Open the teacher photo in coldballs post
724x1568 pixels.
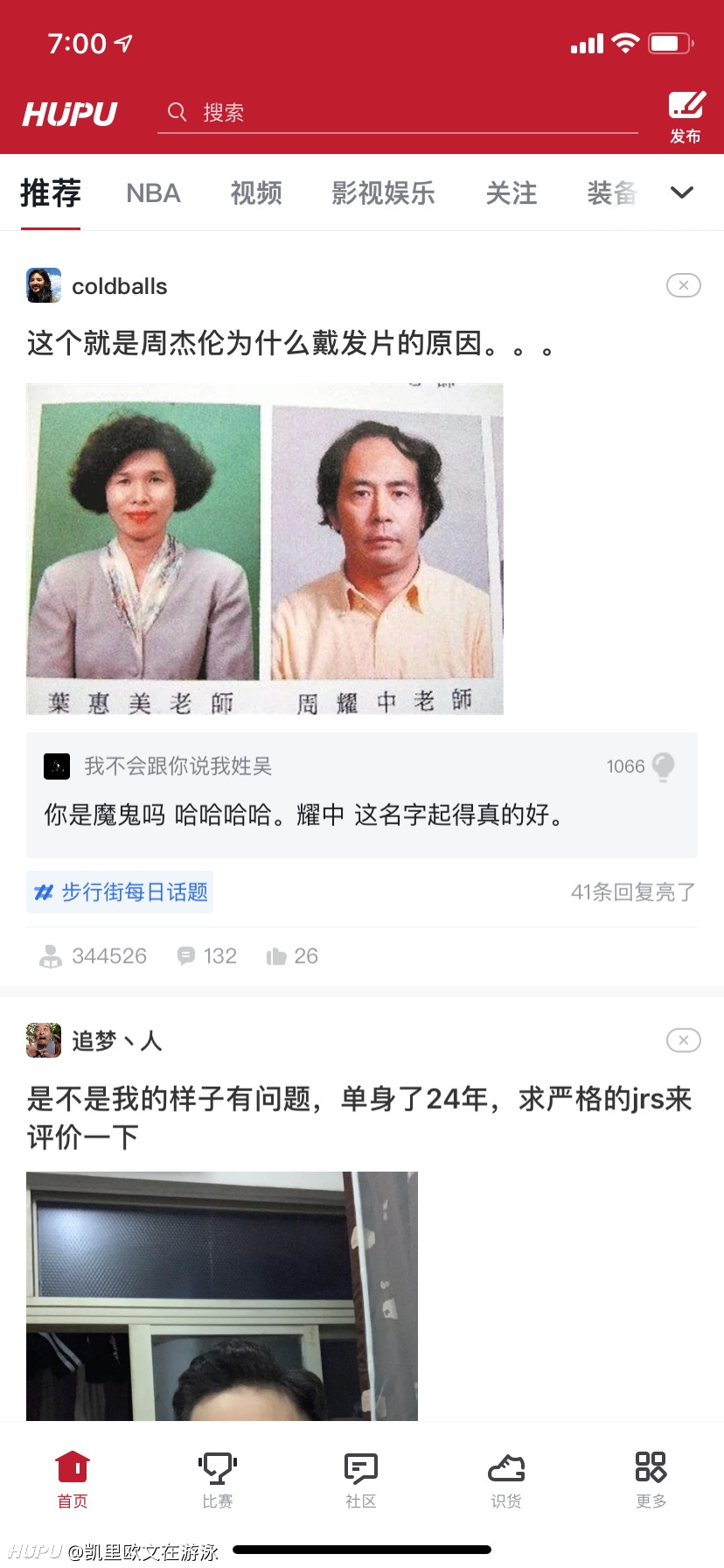(x=265, y=549)
